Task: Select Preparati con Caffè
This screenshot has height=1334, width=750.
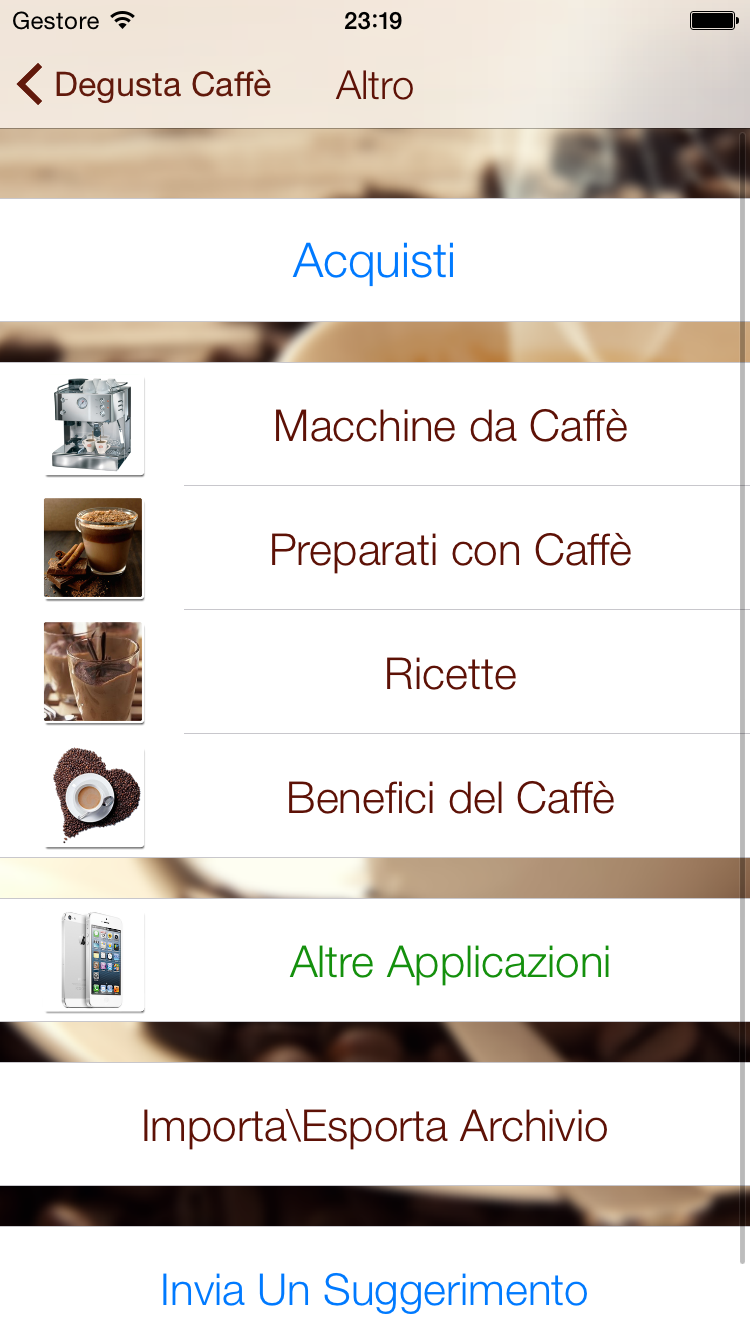Action: tap(450, 550)
